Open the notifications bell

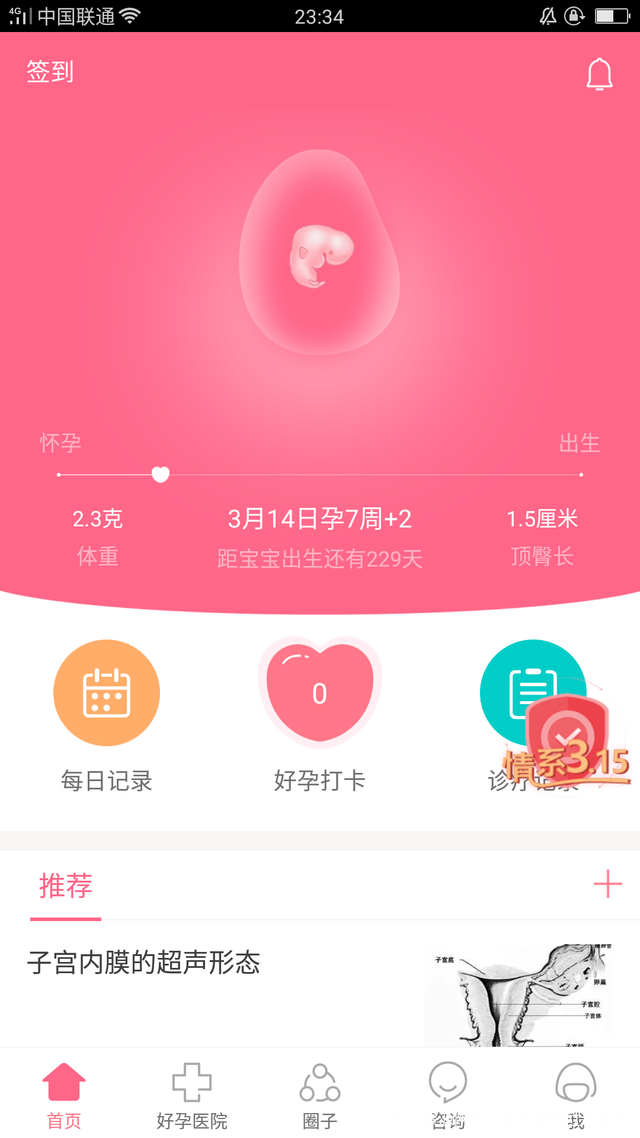pyautogui.click(x=599, y=74)
